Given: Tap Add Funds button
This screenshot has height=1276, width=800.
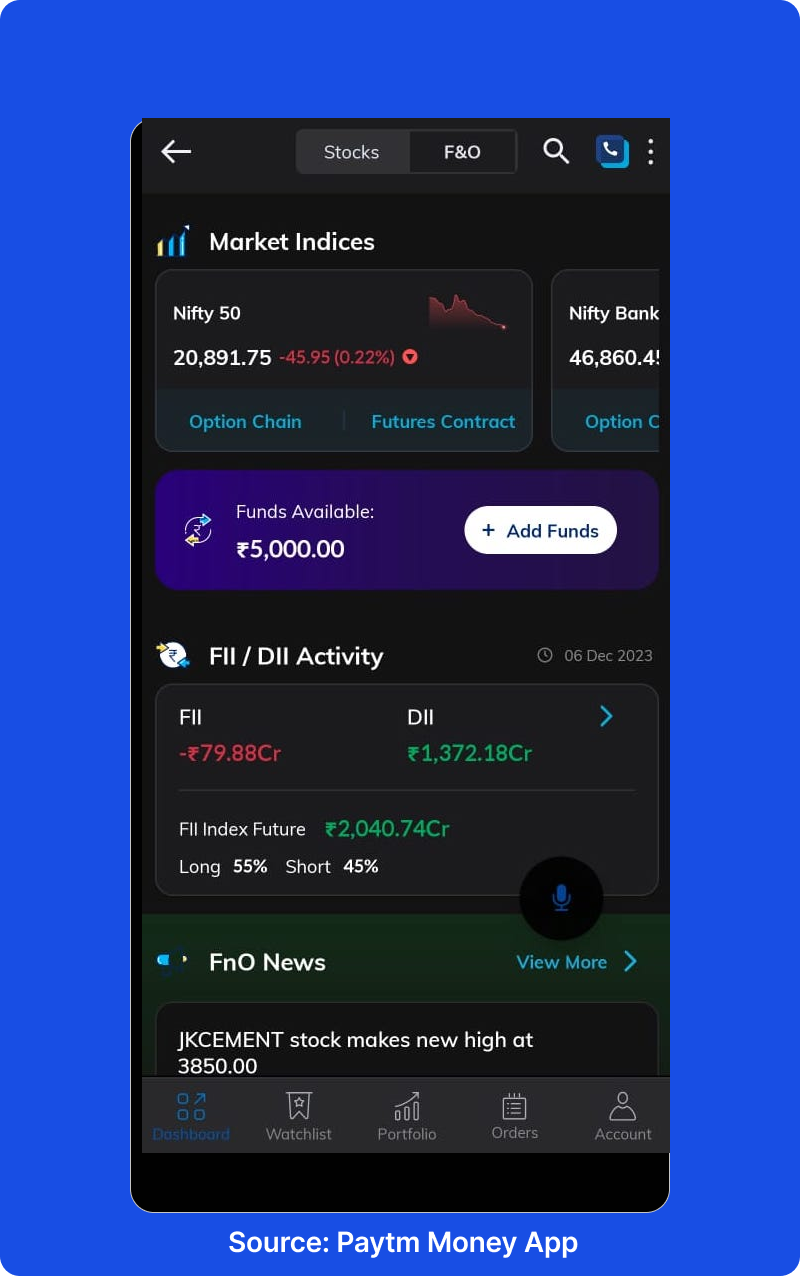Looking at the screenshot, I should pos(540,531).
